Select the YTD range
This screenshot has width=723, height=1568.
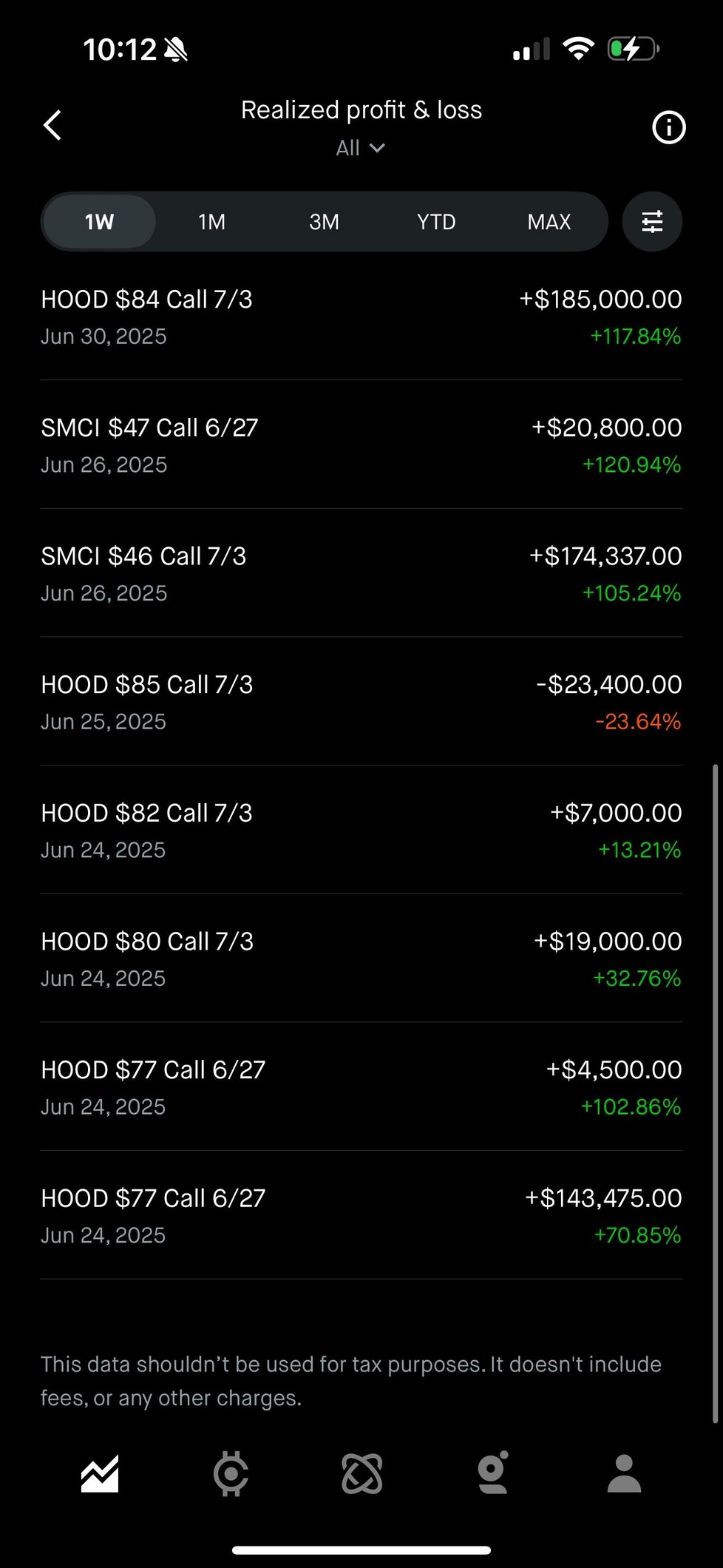(x=436, y=222)
